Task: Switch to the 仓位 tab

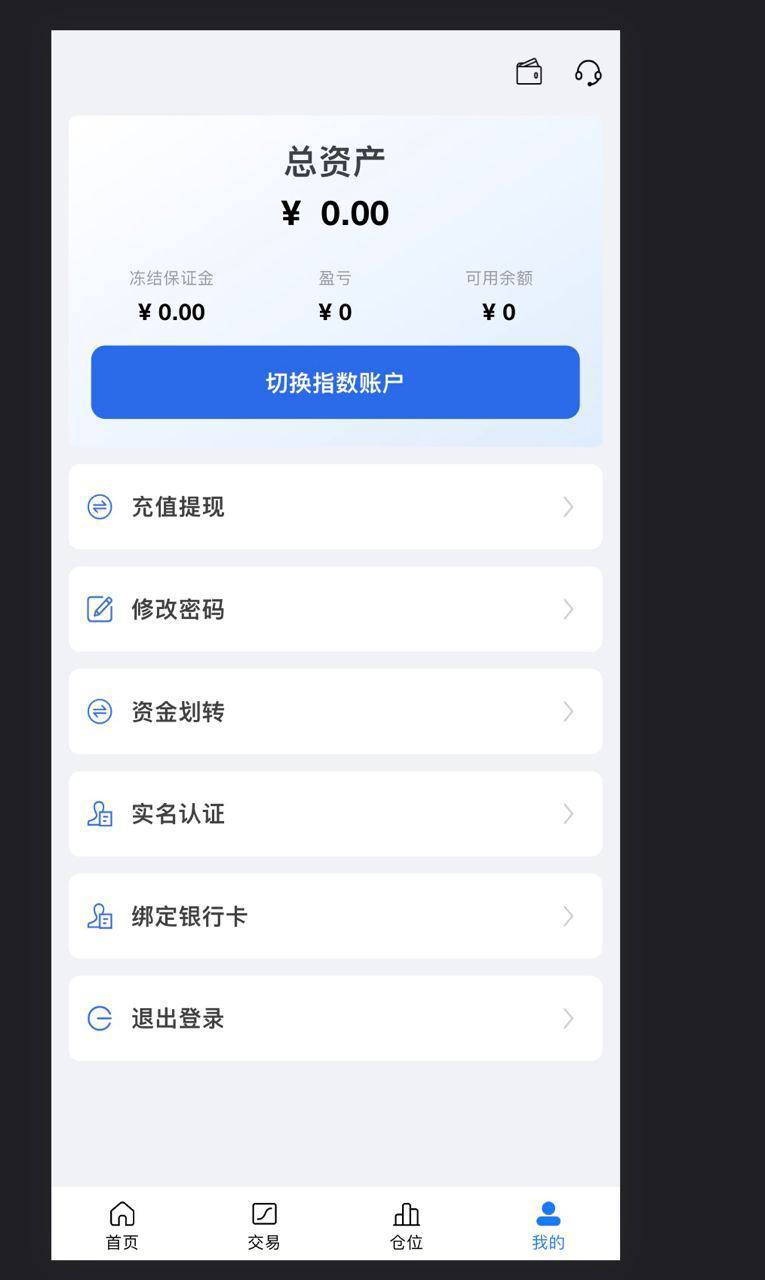Action: tap(406, 1226)
